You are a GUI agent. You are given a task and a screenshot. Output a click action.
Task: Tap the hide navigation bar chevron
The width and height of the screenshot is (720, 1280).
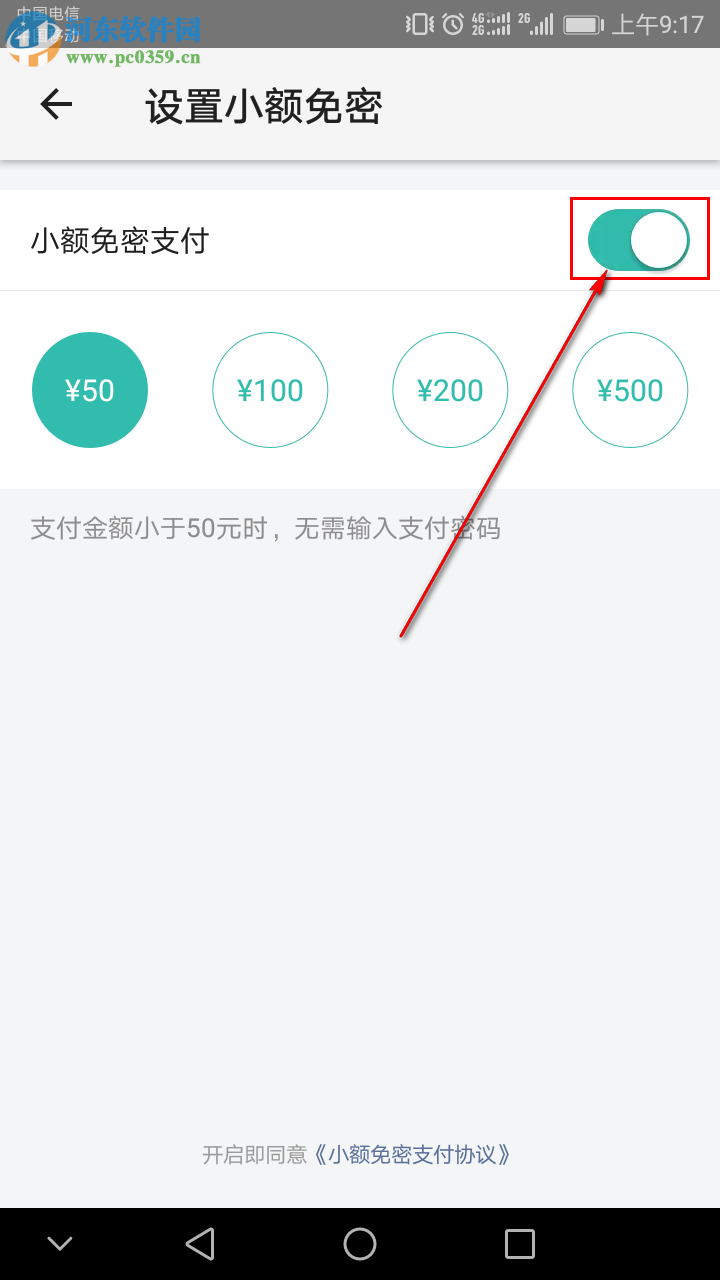tap(59, 1243)
